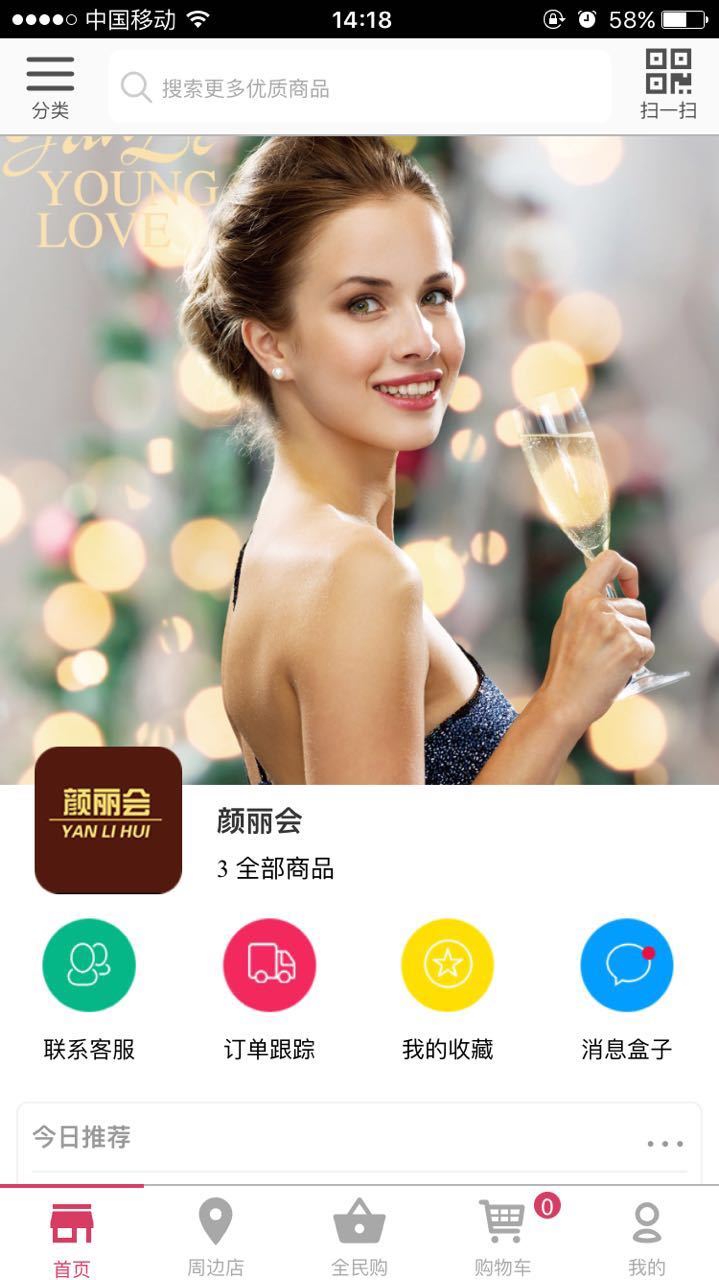Open the 购物车 shopping cart tab
Screen dimensions: 719x1280
pos(503,1238)
